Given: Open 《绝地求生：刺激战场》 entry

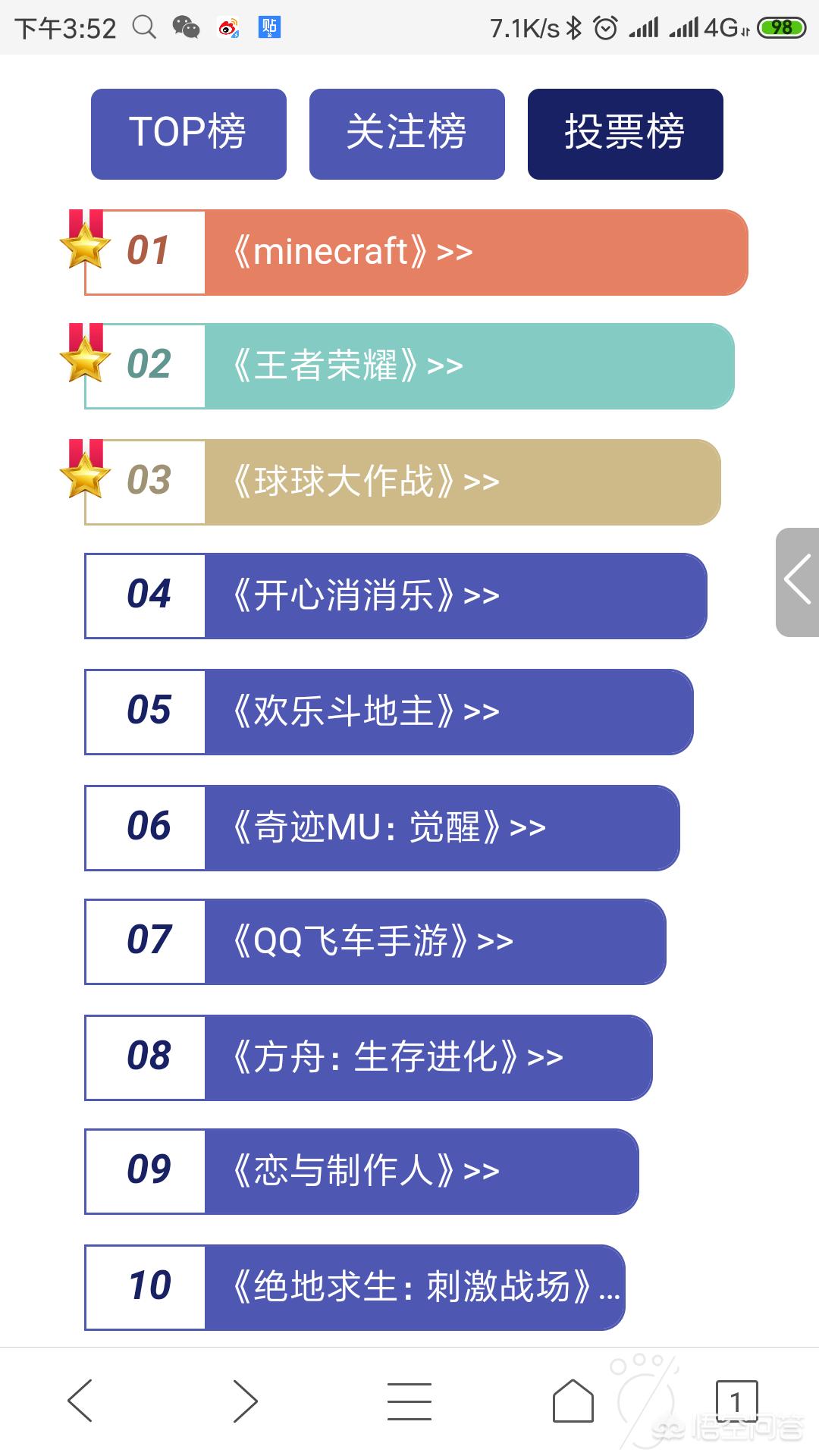Looking at the screenshot, I should [x=355, y=1288].
